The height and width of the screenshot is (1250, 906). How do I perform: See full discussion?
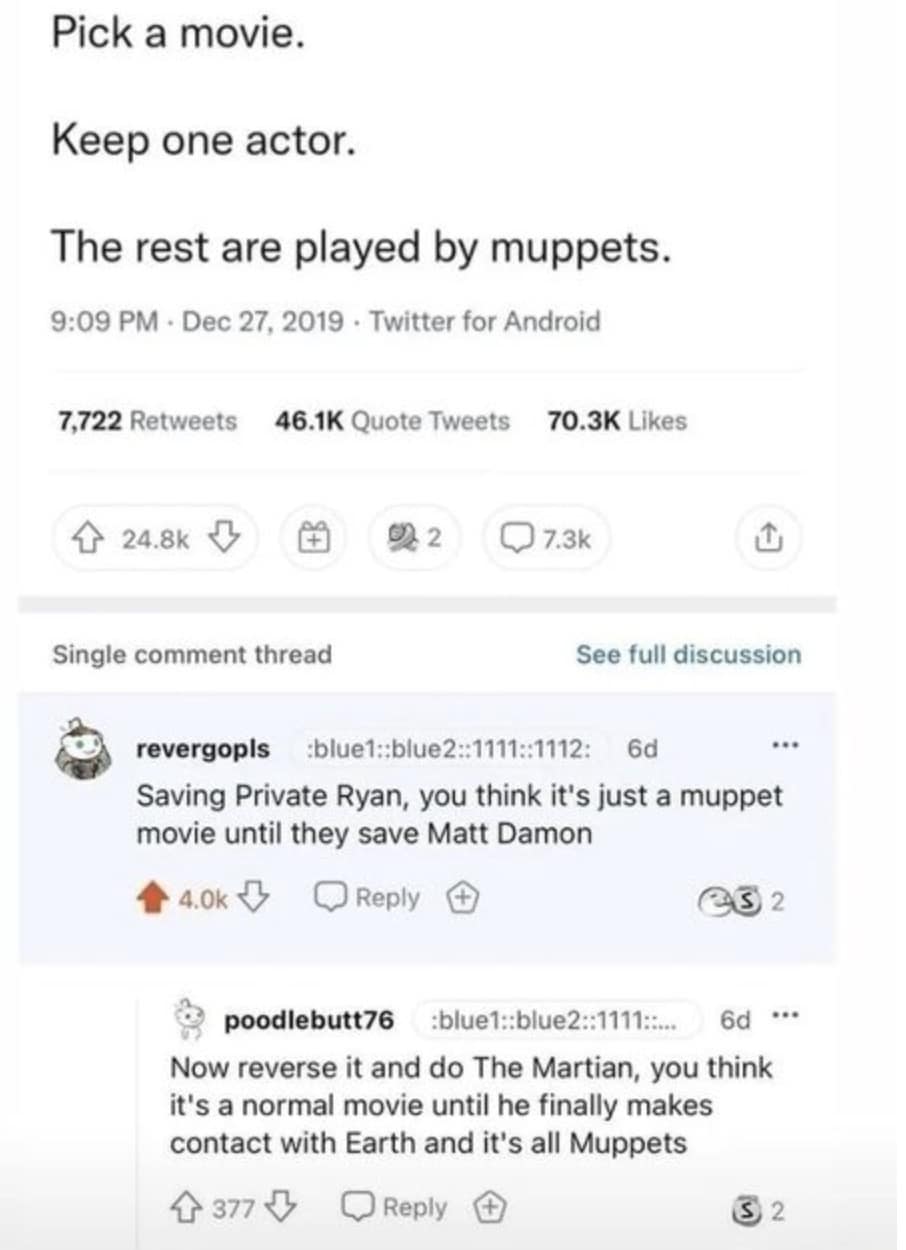click(688, 655)
